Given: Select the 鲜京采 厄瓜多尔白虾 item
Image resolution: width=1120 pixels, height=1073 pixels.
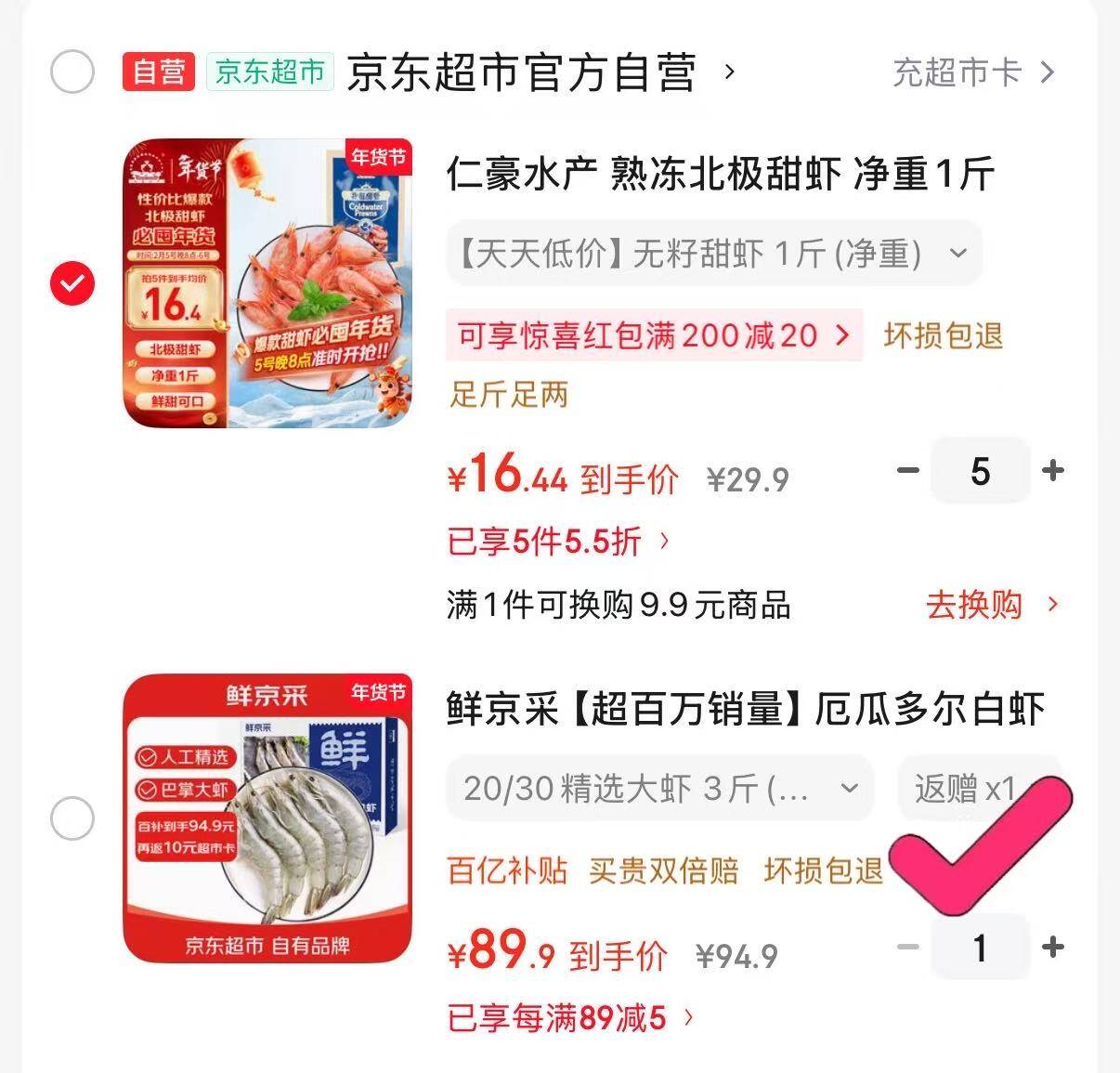Looking at the screenshot, I should tap(72, 818).
